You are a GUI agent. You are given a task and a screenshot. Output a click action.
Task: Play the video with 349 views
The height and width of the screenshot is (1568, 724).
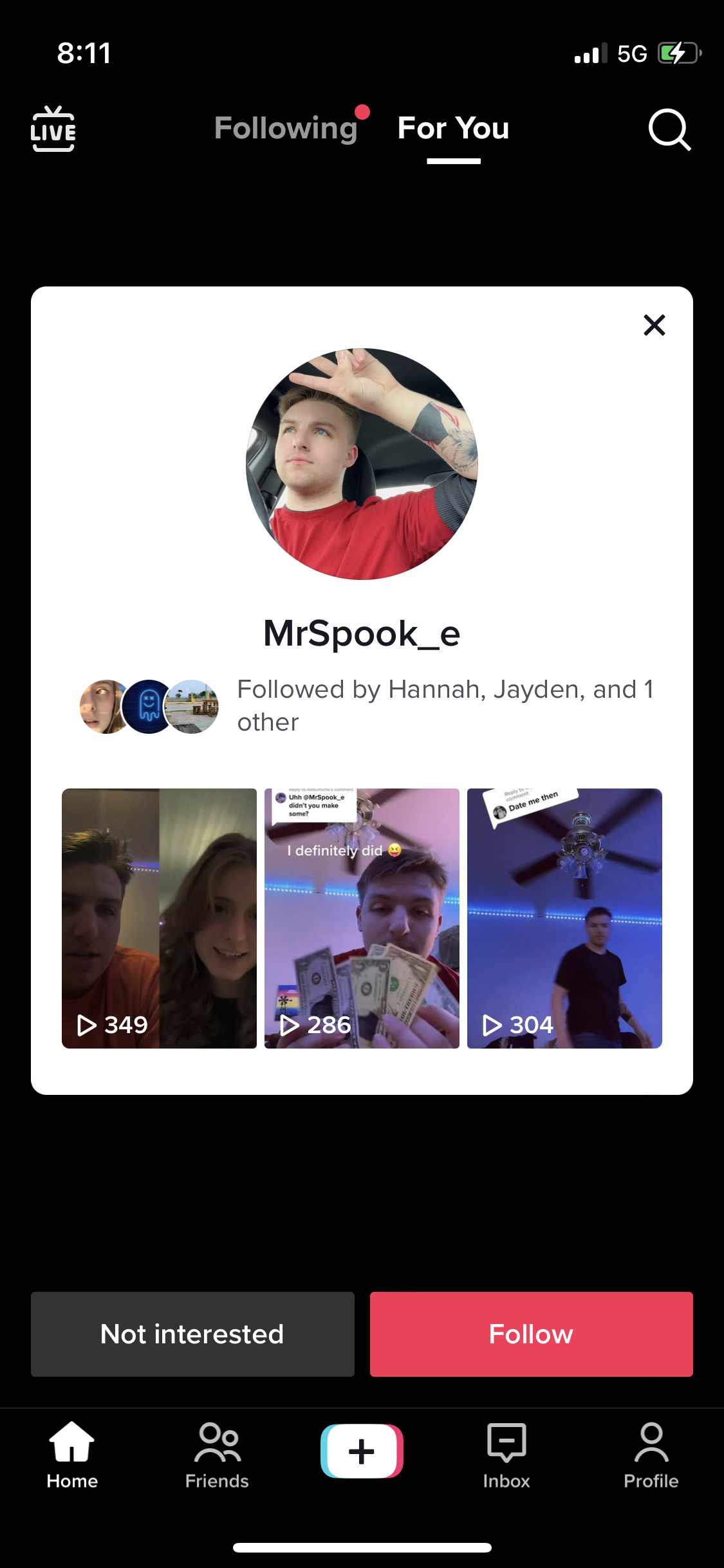[x=159, y=918]
